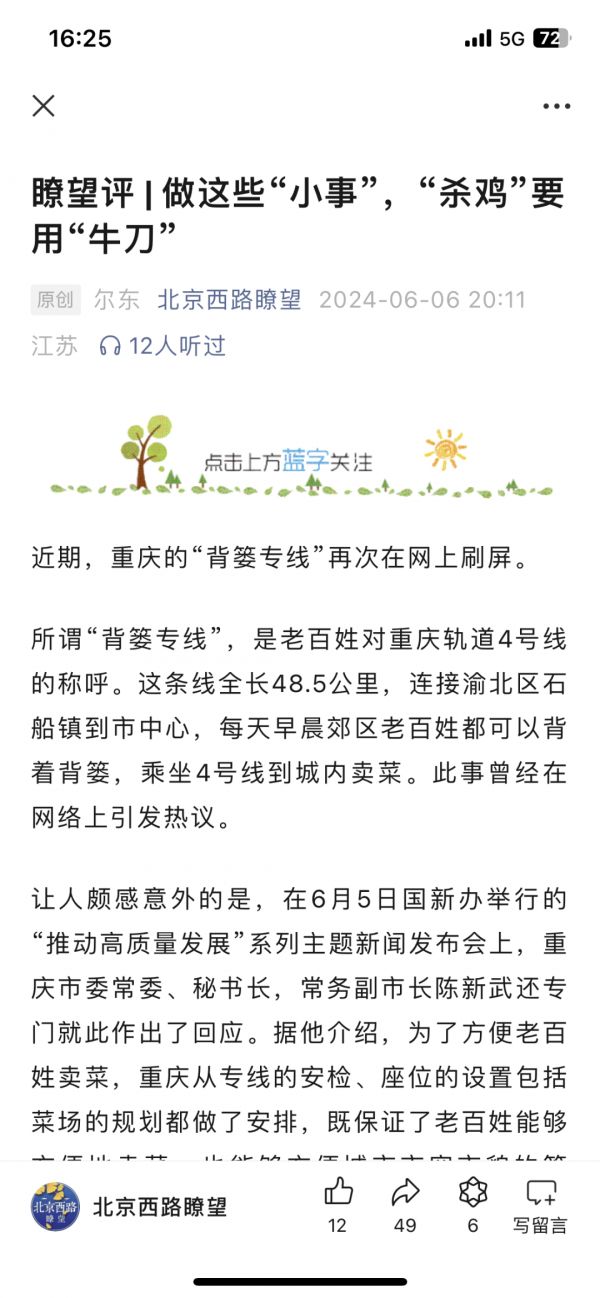Image resolution: width=600 pixels, height=1298 pixels.
Task: Like the article with thumbs-up icon
Action: [x=338, y=1192]
